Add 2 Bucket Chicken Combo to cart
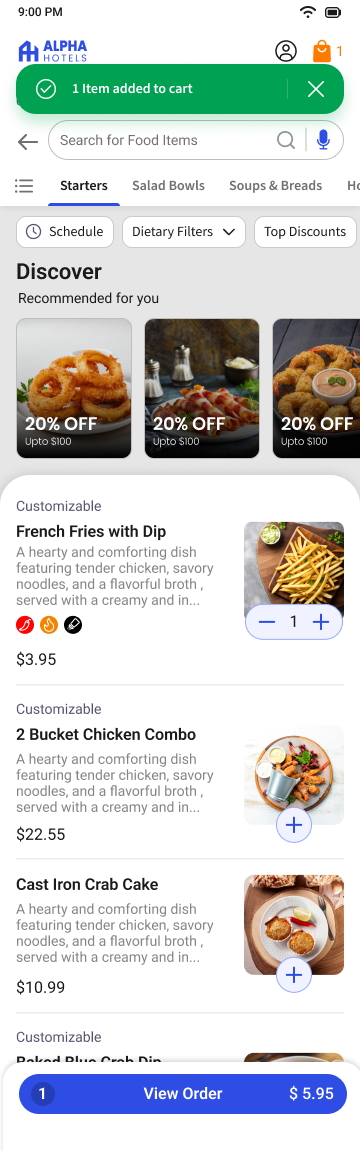 (x=294, y=825)
